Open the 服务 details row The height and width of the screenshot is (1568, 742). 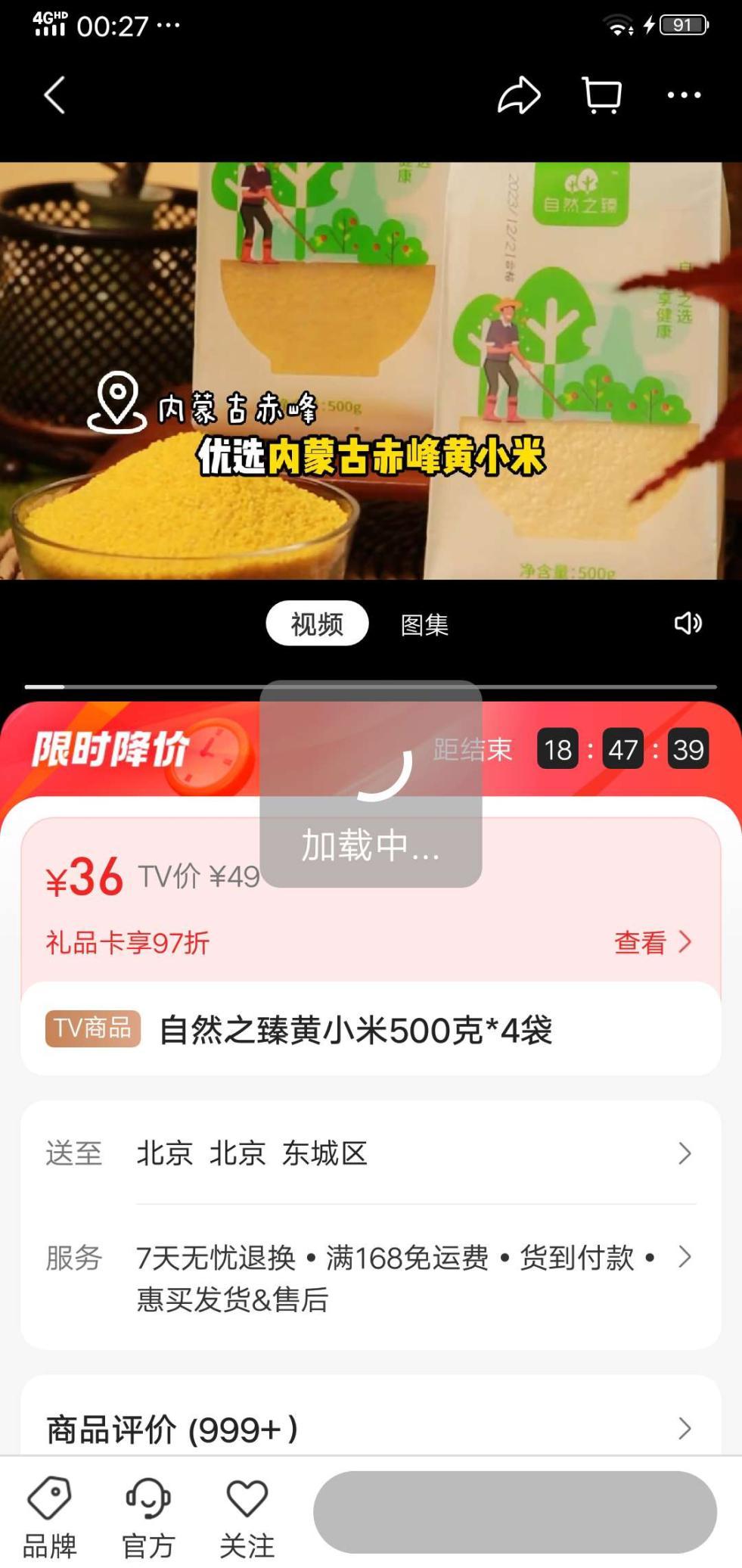click(371, 1277)
